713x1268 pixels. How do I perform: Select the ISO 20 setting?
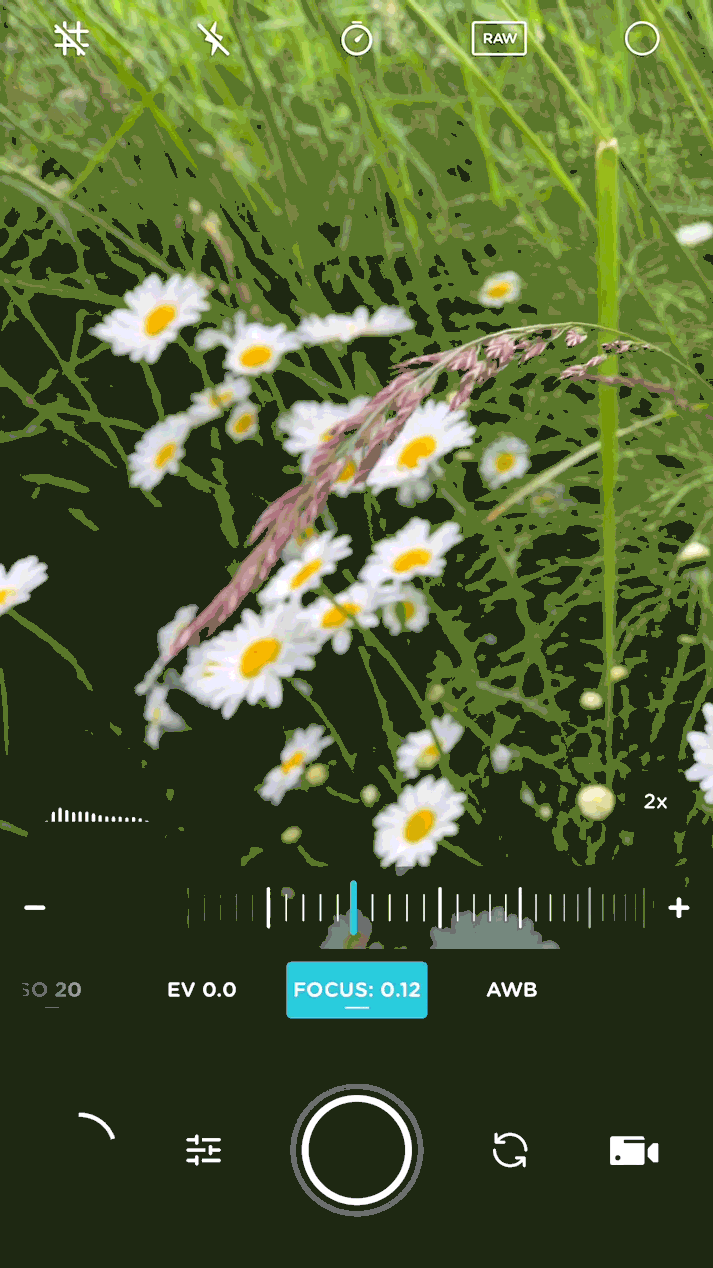[52, 990]
